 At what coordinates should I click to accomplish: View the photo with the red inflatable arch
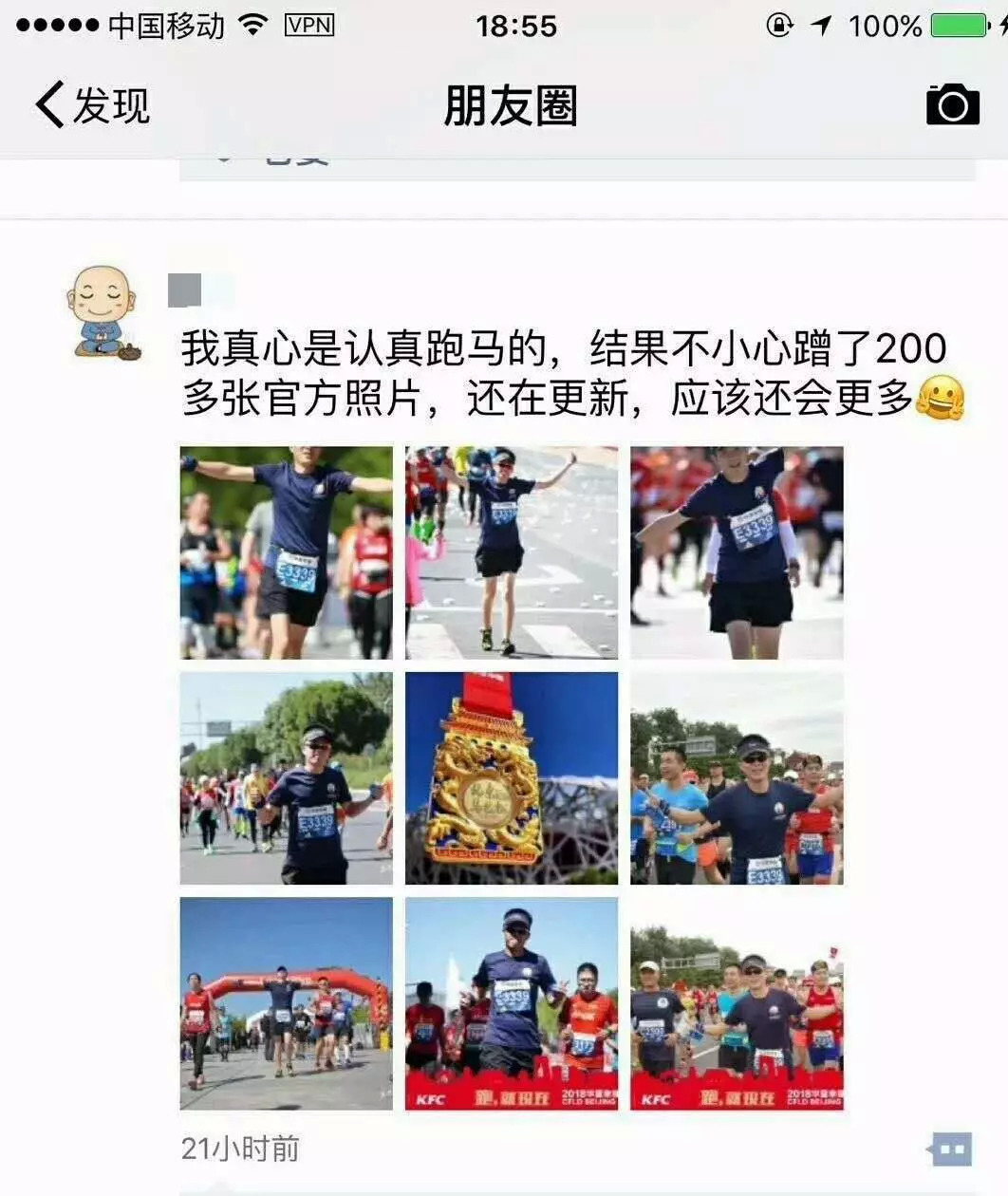point(286,1003)
